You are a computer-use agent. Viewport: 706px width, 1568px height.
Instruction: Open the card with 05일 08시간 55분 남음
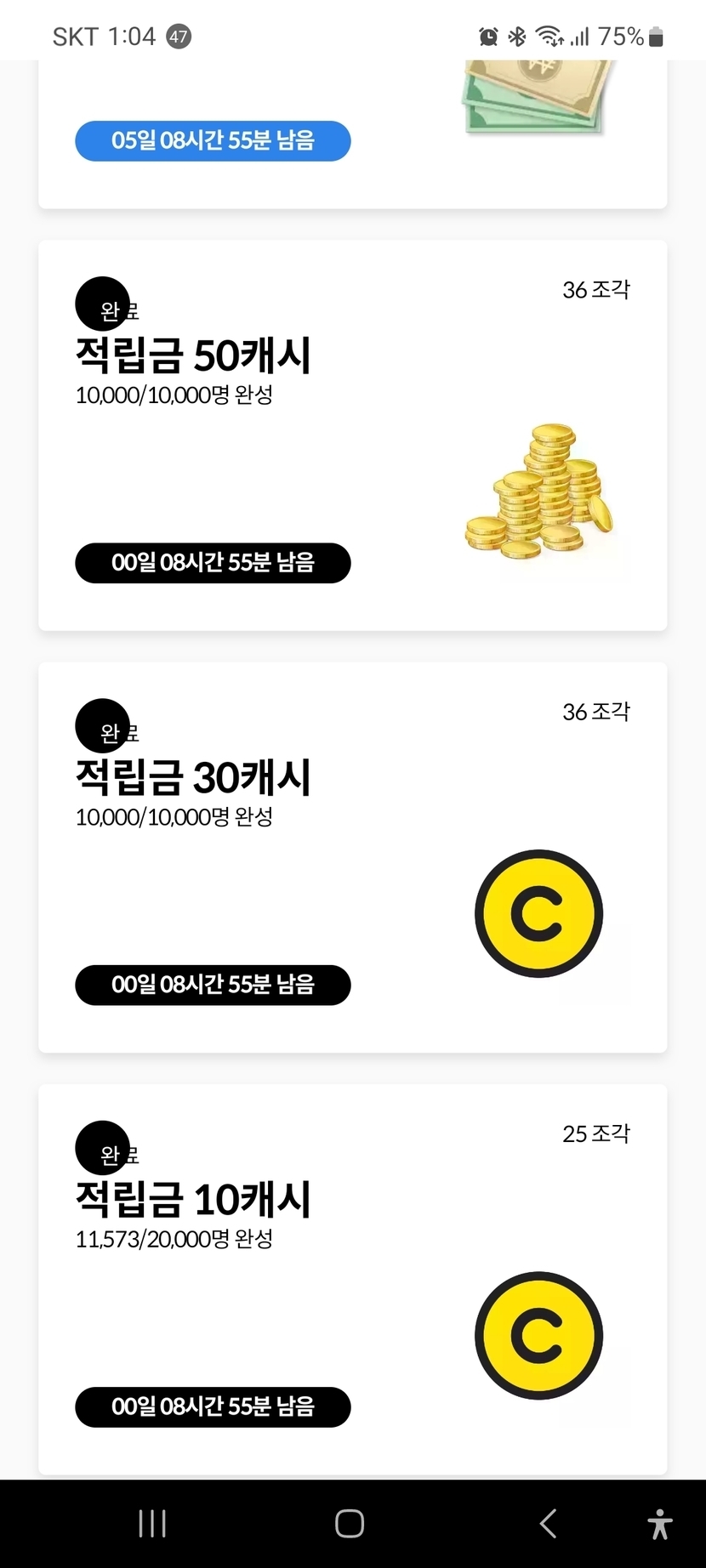[352, 136]
